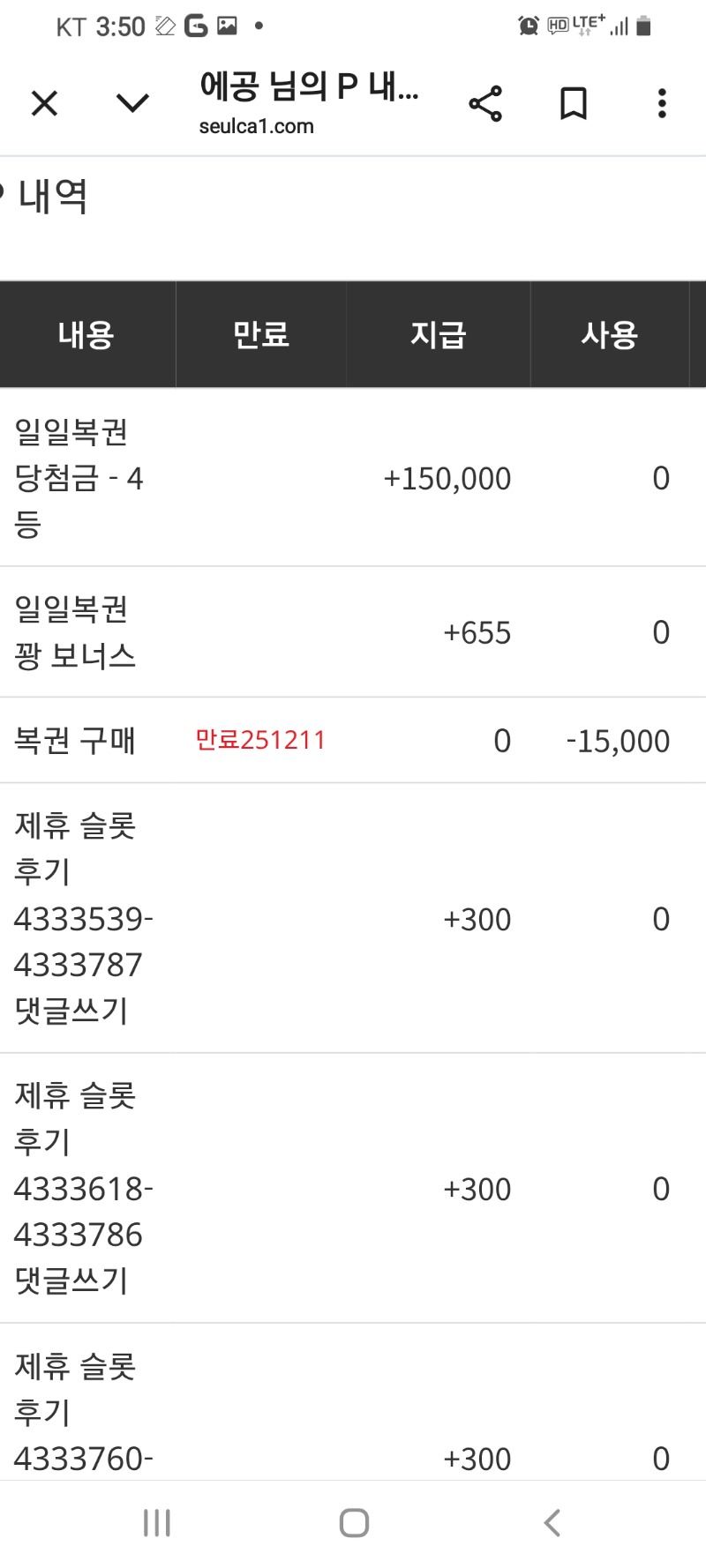Select the red 만료251211 expiry text

pyautogui.click(x=261, y=740)
